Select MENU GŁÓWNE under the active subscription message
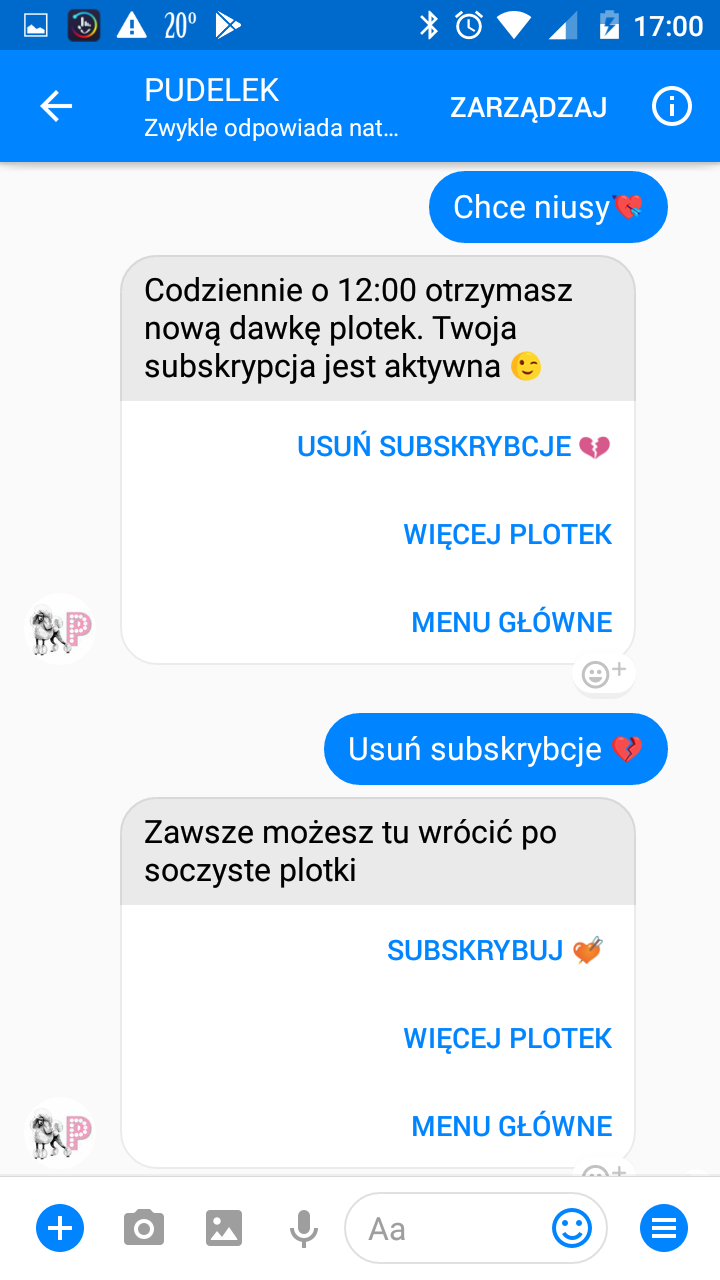 [511, 622]
